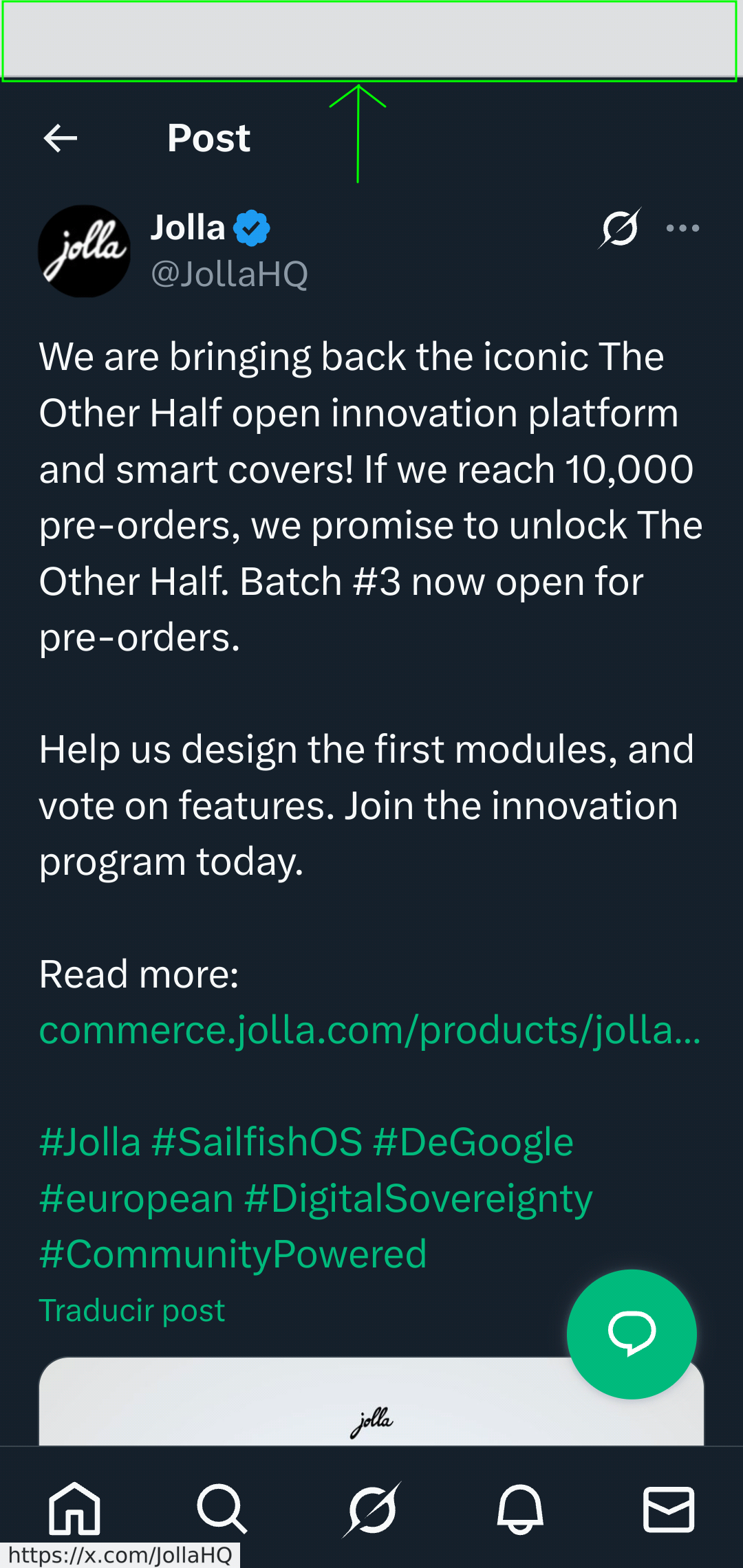Open the post's three-dot overflow menu
The image size is (743, 1568).
tap(682, 228)
